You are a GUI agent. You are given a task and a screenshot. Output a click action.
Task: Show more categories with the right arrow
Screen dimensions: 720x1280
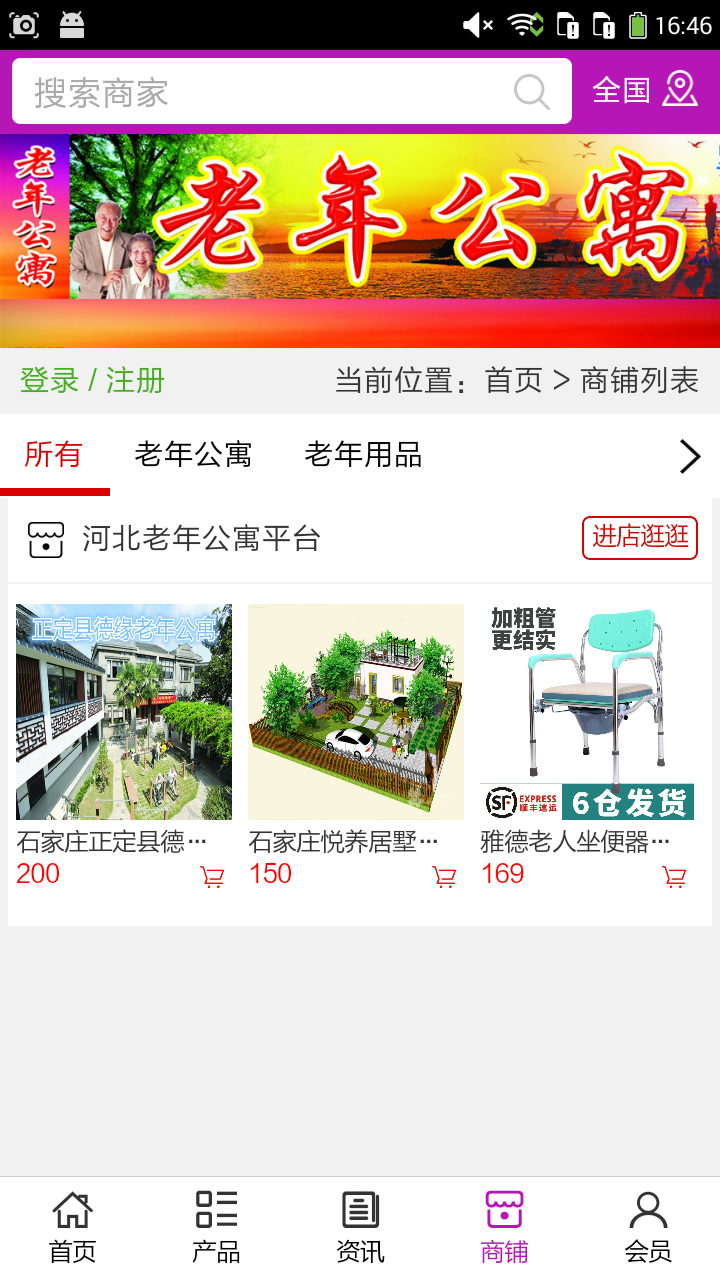click(690, 456)
